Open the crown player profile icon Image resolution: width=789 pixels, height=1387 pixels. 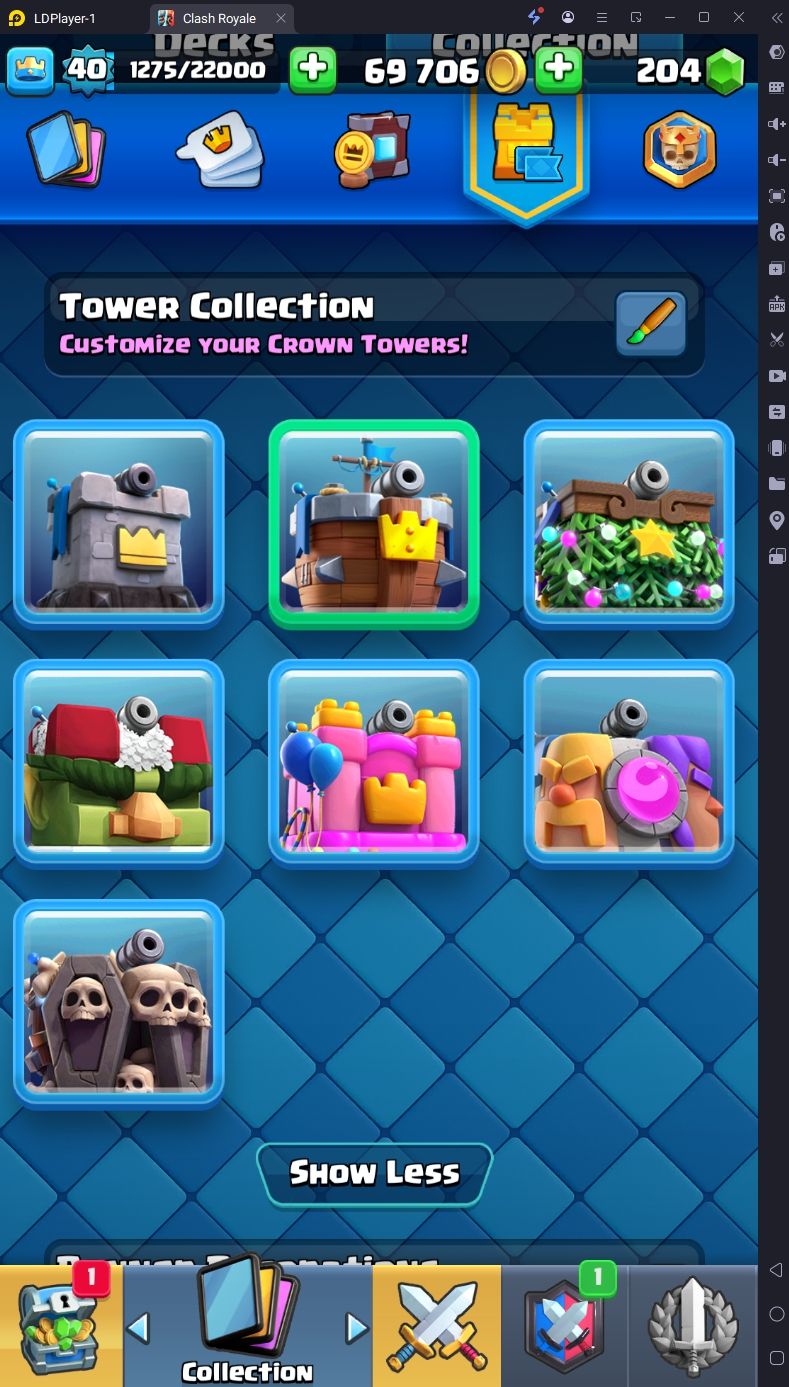point(30,69)
